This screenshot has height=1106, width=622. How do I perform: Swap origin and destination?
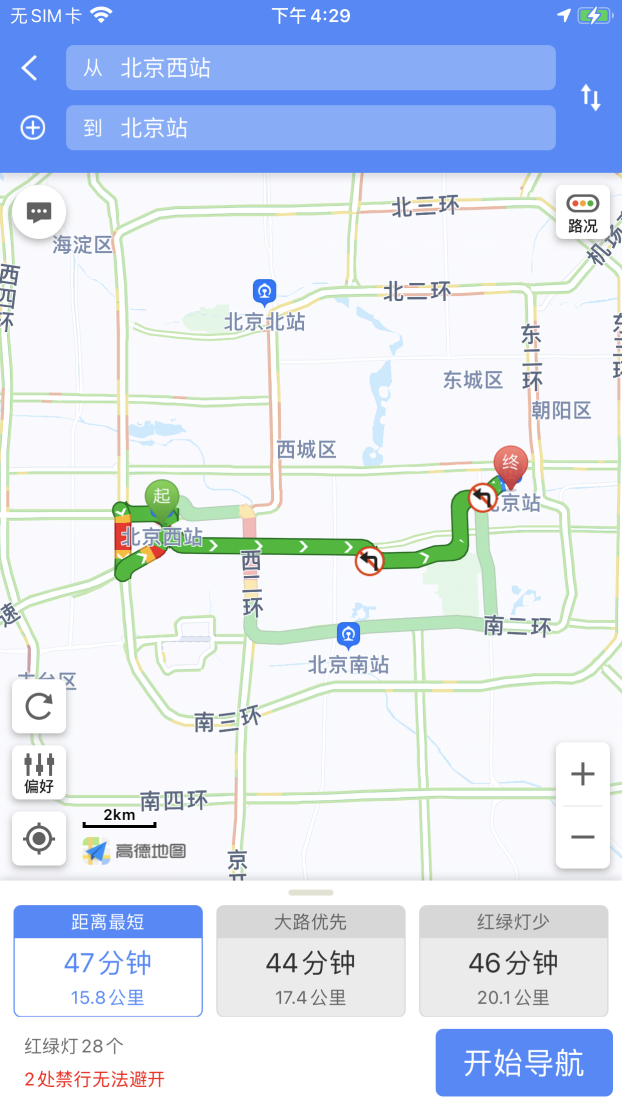591,98
